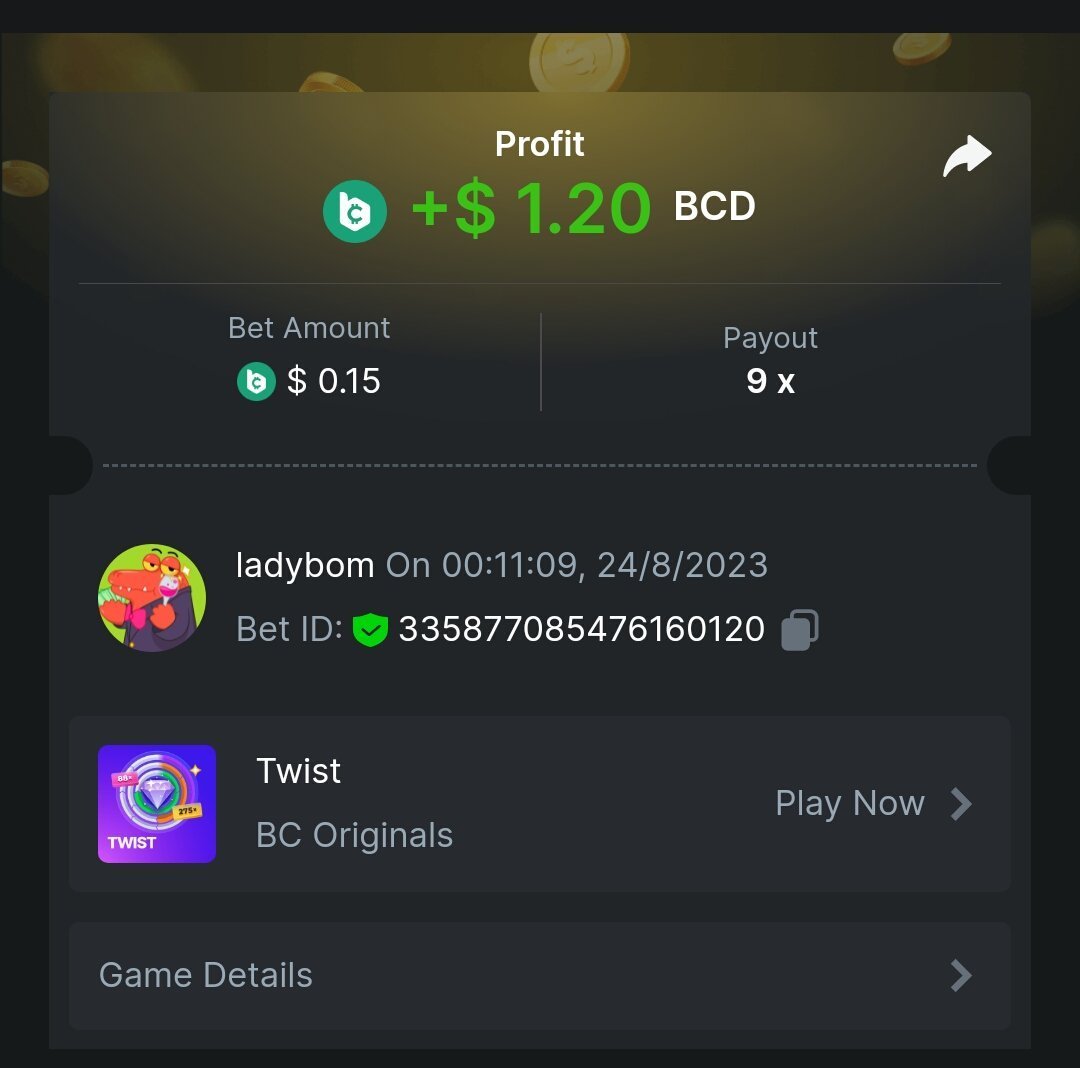Image resolution: width=1080 pixels, height=1068 pixels.
Task: Play the Twist game now
Action: [x=872, y=803]
